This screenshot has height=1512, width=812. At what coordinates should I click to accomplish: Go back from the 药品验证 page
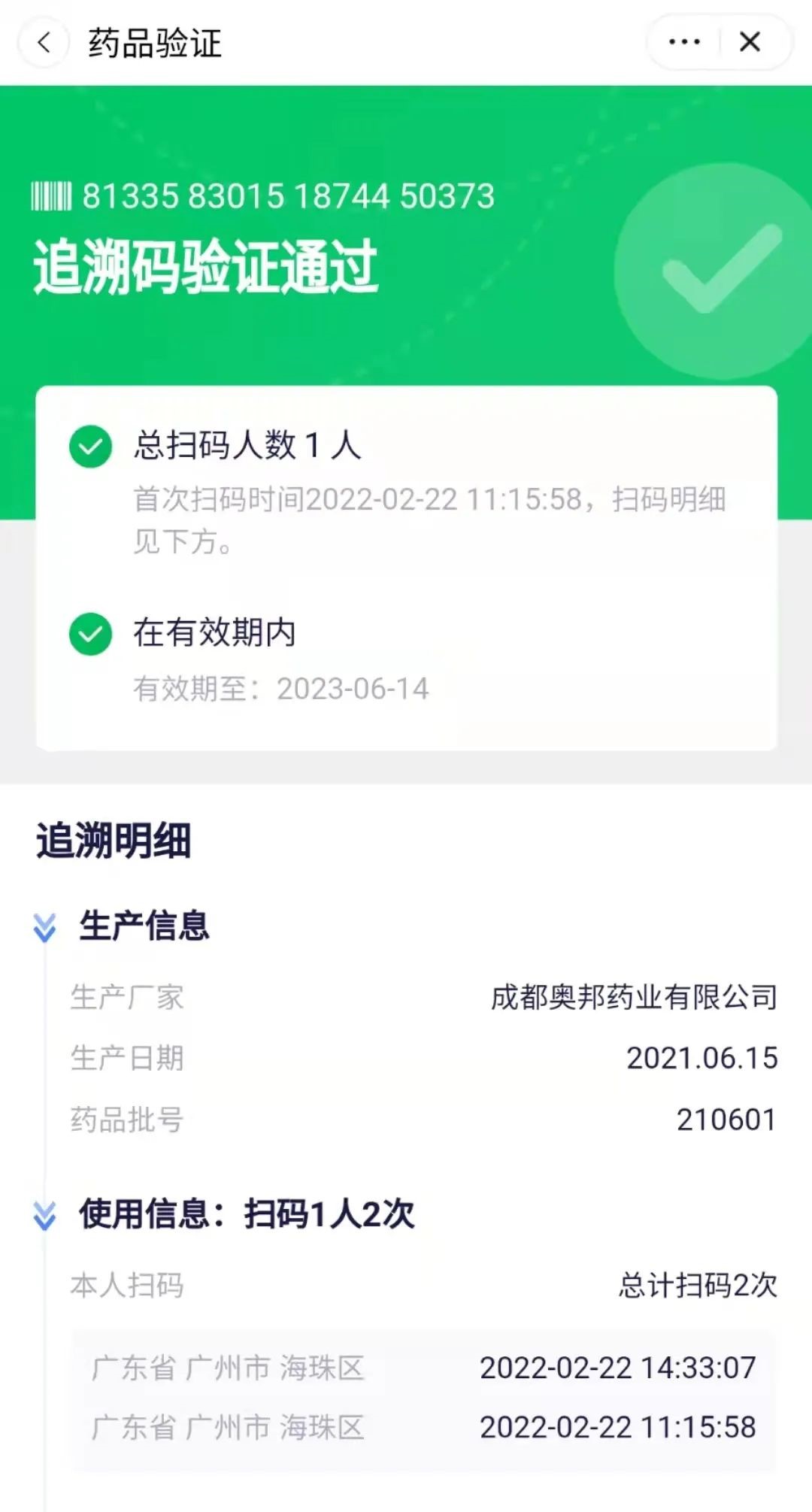coord(44,42)
